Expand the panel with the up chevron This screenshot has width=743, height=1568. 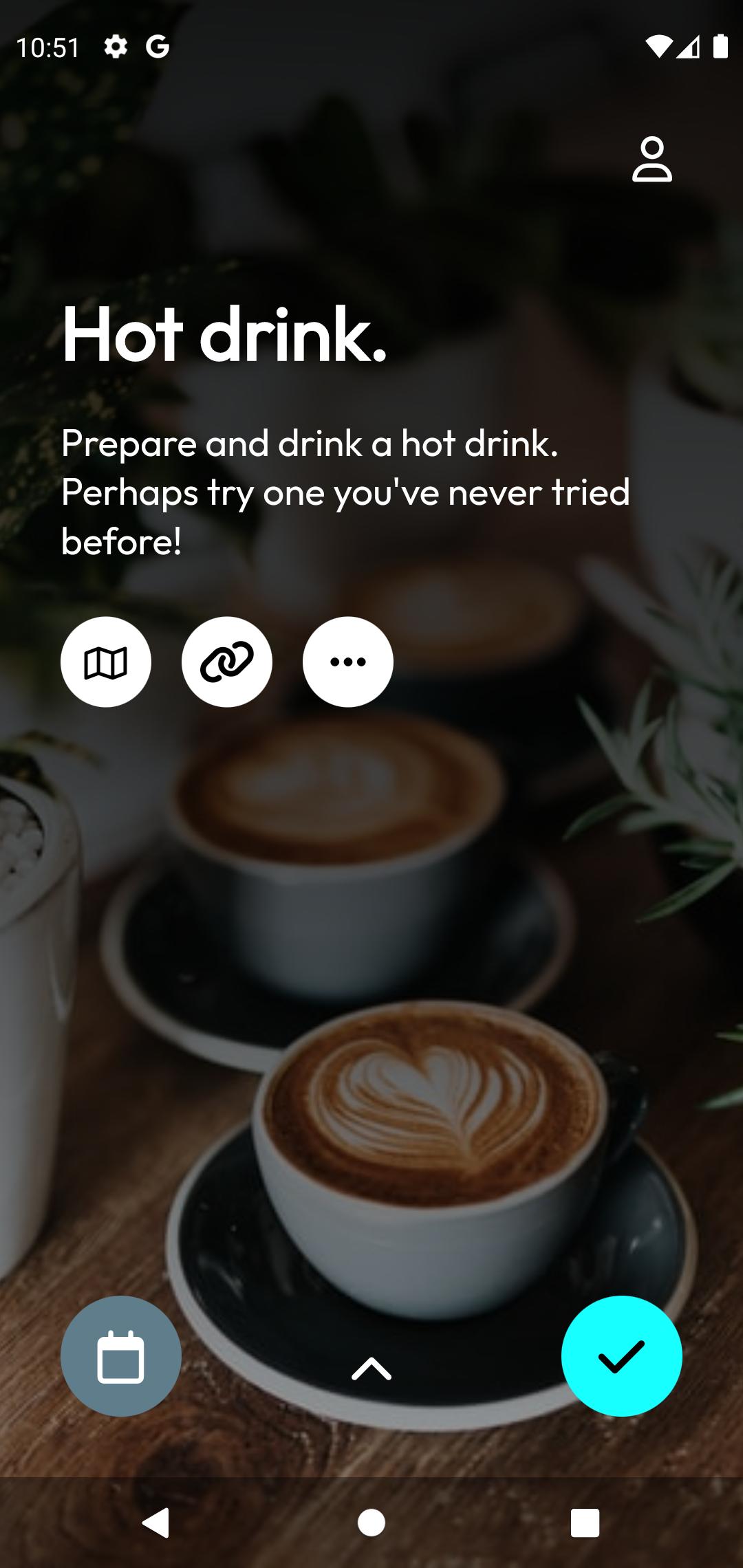pyautogui.click(x=371, y=1369)
